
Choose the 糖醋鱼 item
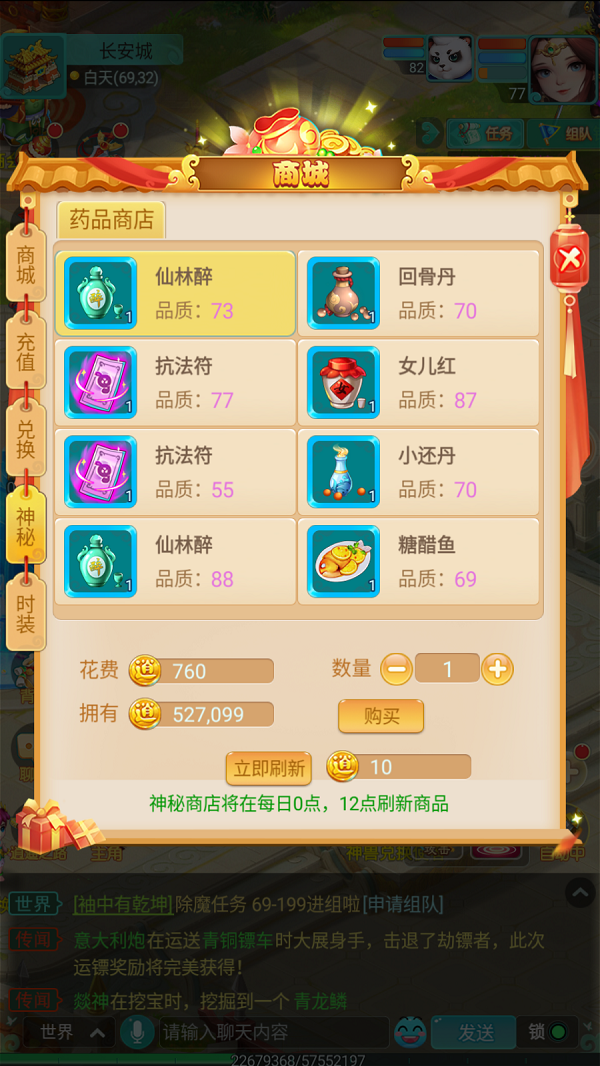click(418, 561)
